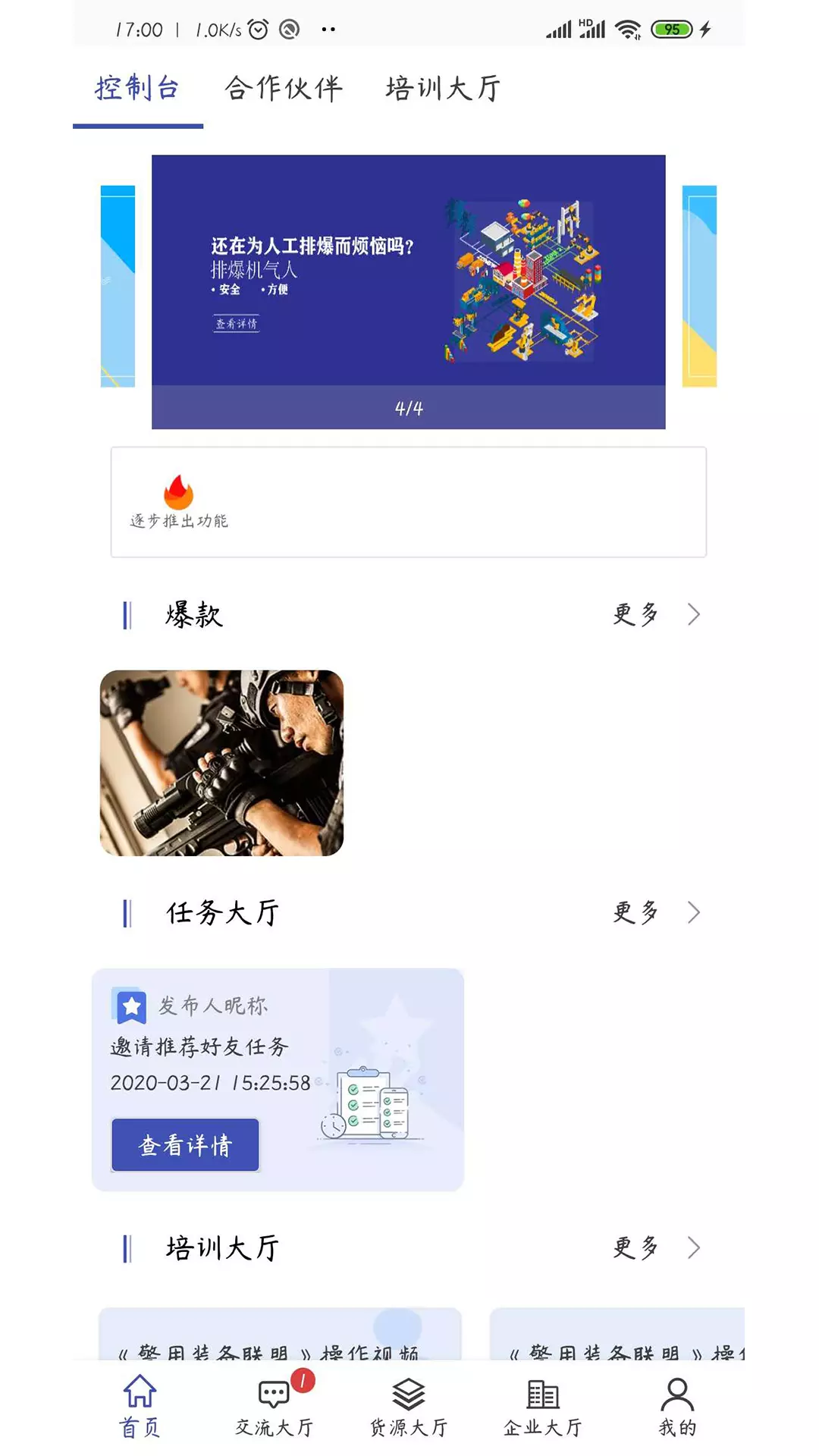Screen dimensions: 819x1456
Task: Switch to 货源大厅 in bottom navigation
Action: click(408, 1405)
